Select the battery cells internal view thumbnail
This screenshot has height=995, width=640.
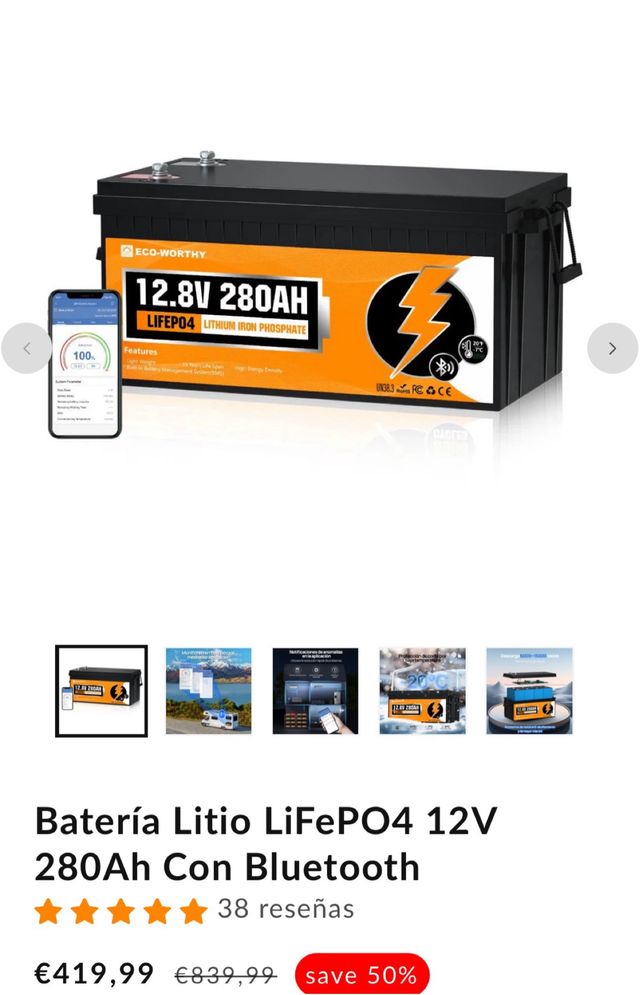(529, 691)
